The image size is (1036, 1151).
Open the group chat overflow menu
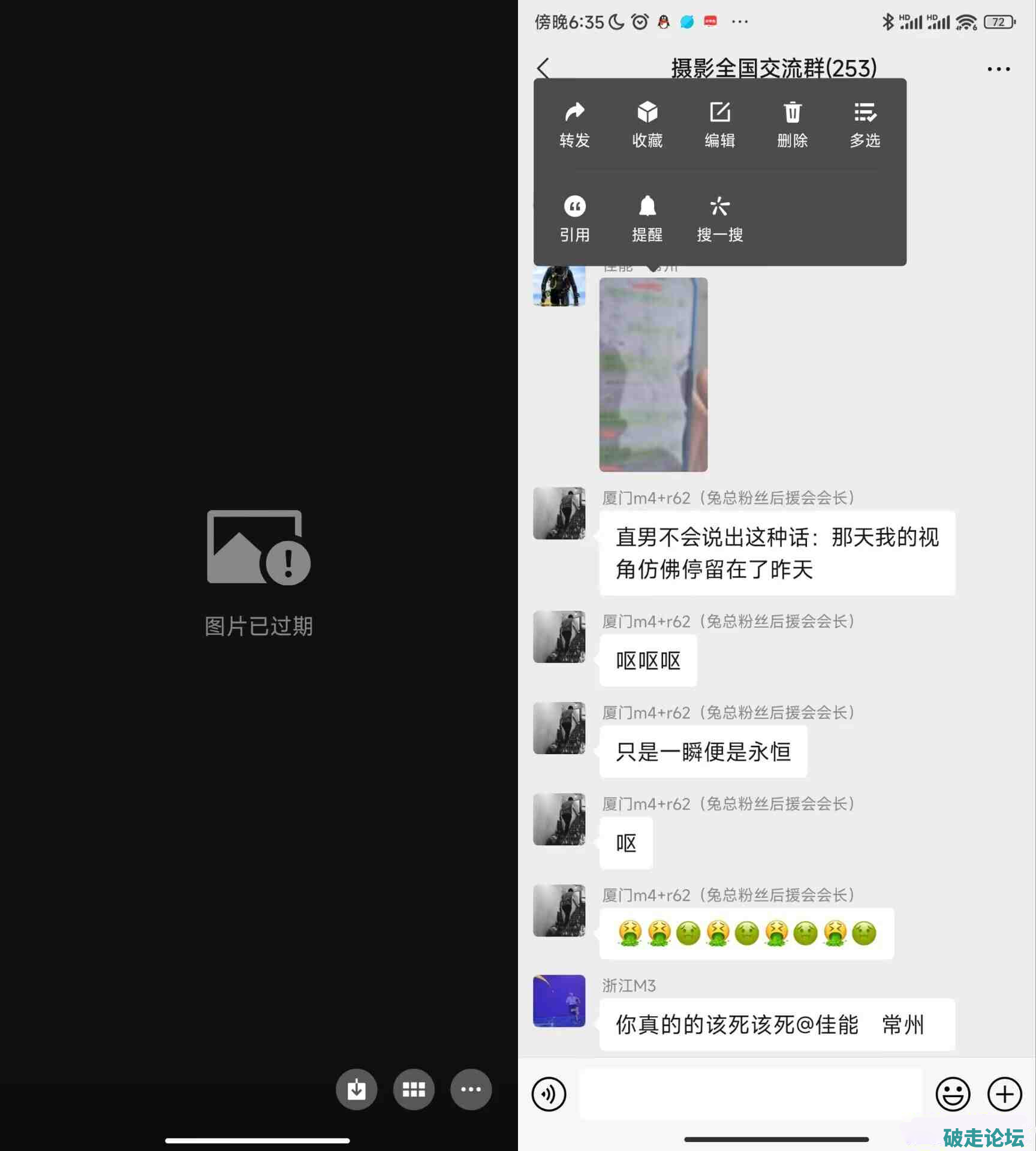coord(998,70)
